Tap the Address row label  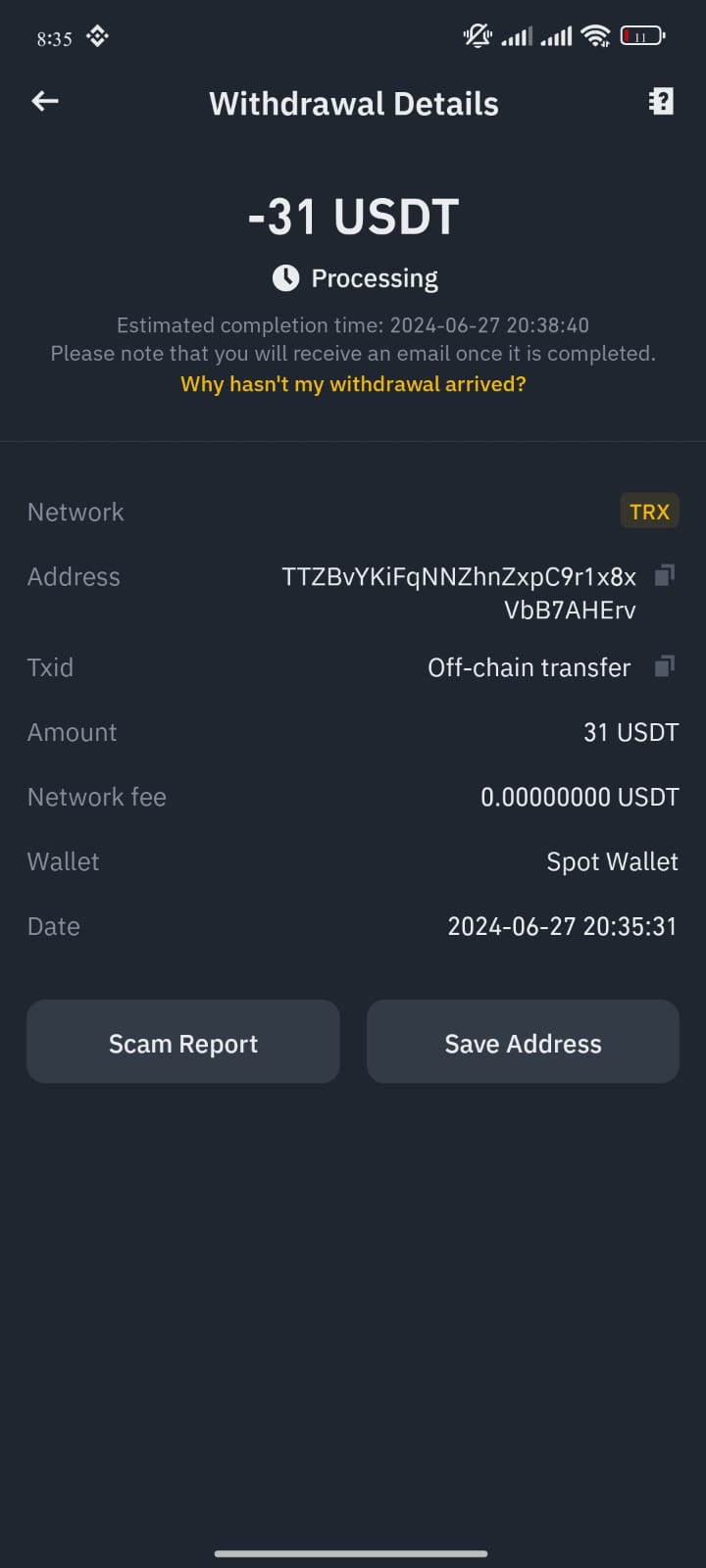coord(74,576)
